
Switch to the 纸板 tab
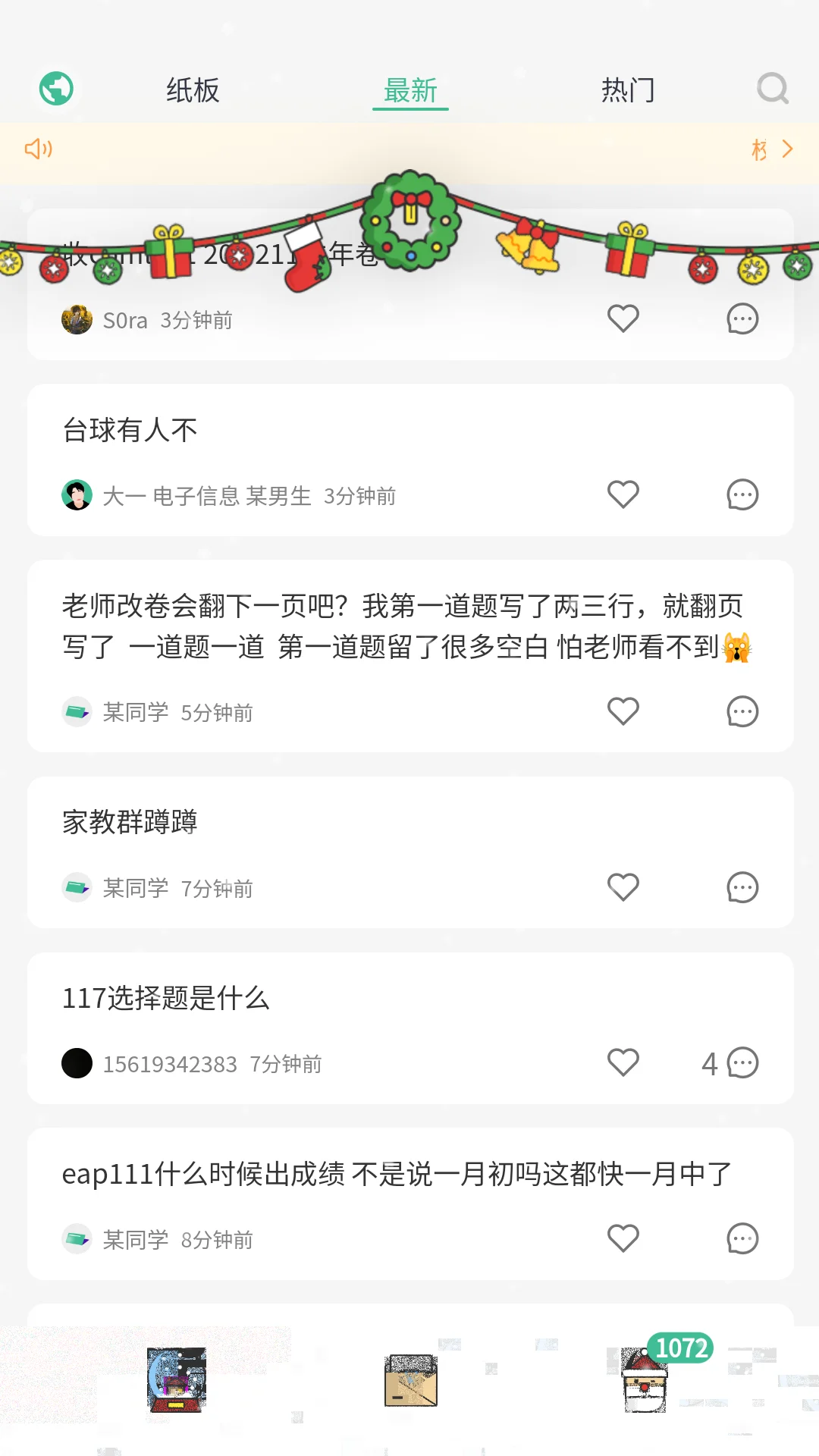(192, 89)
